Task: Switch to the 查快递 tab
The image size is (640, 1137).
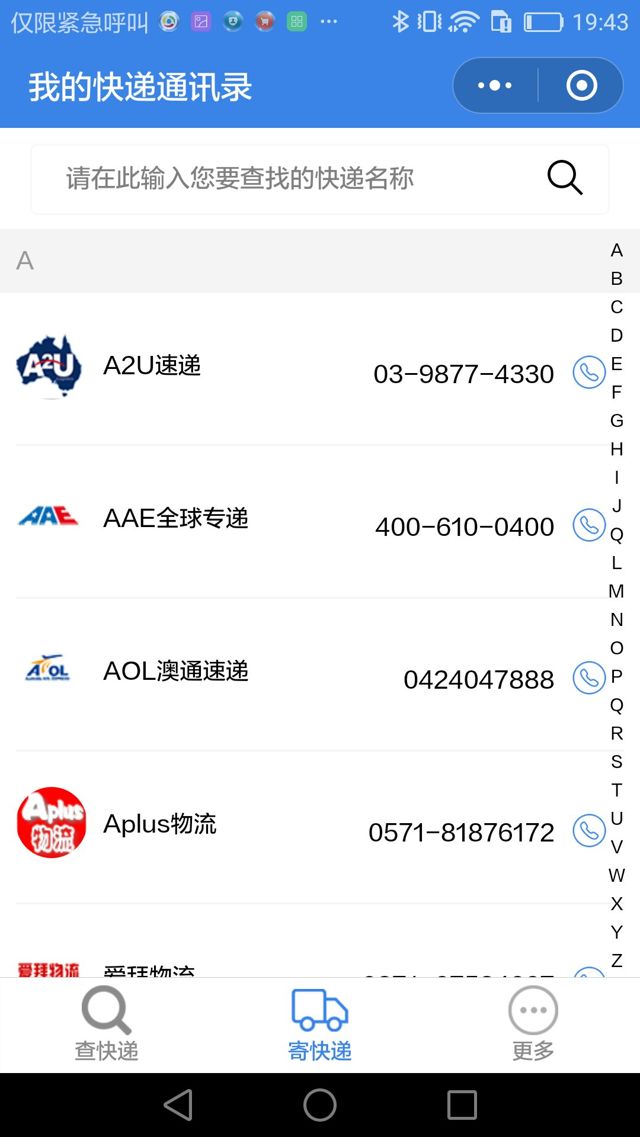Action: tap(106, 1024)
